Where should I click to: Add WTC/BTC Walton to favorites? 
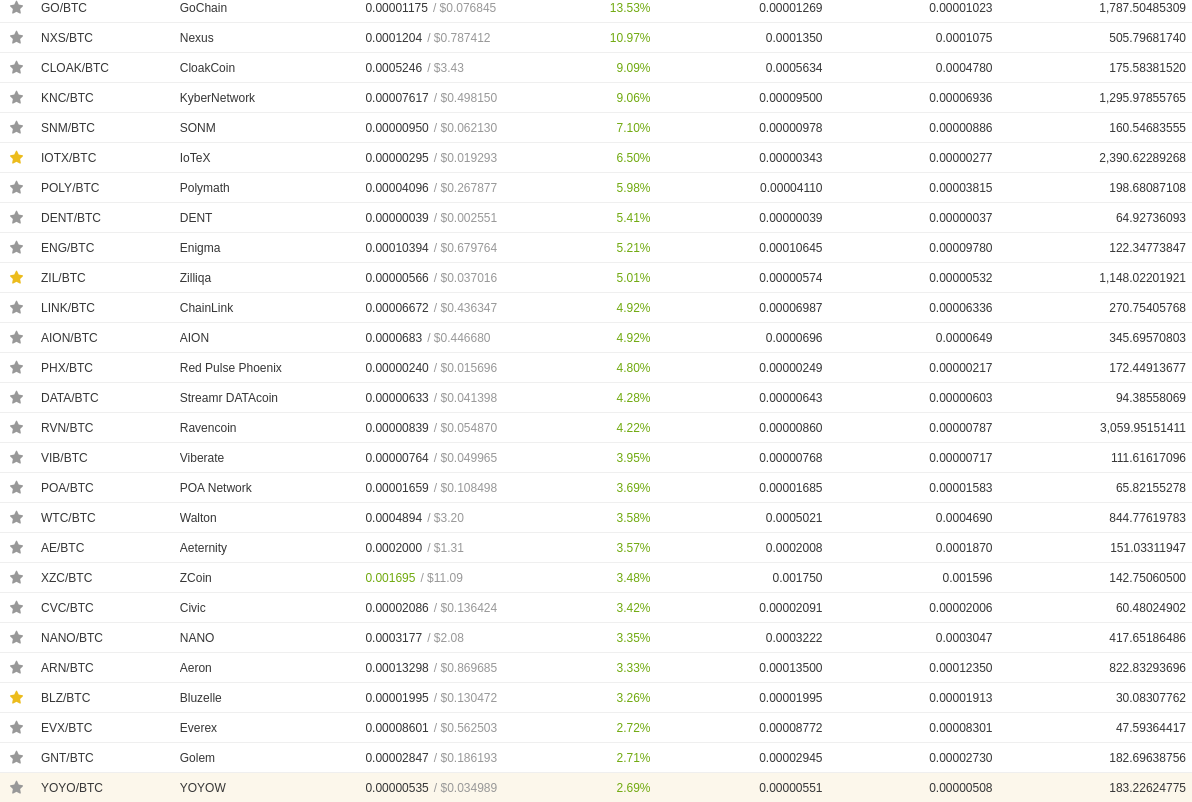tap(16, 518)
